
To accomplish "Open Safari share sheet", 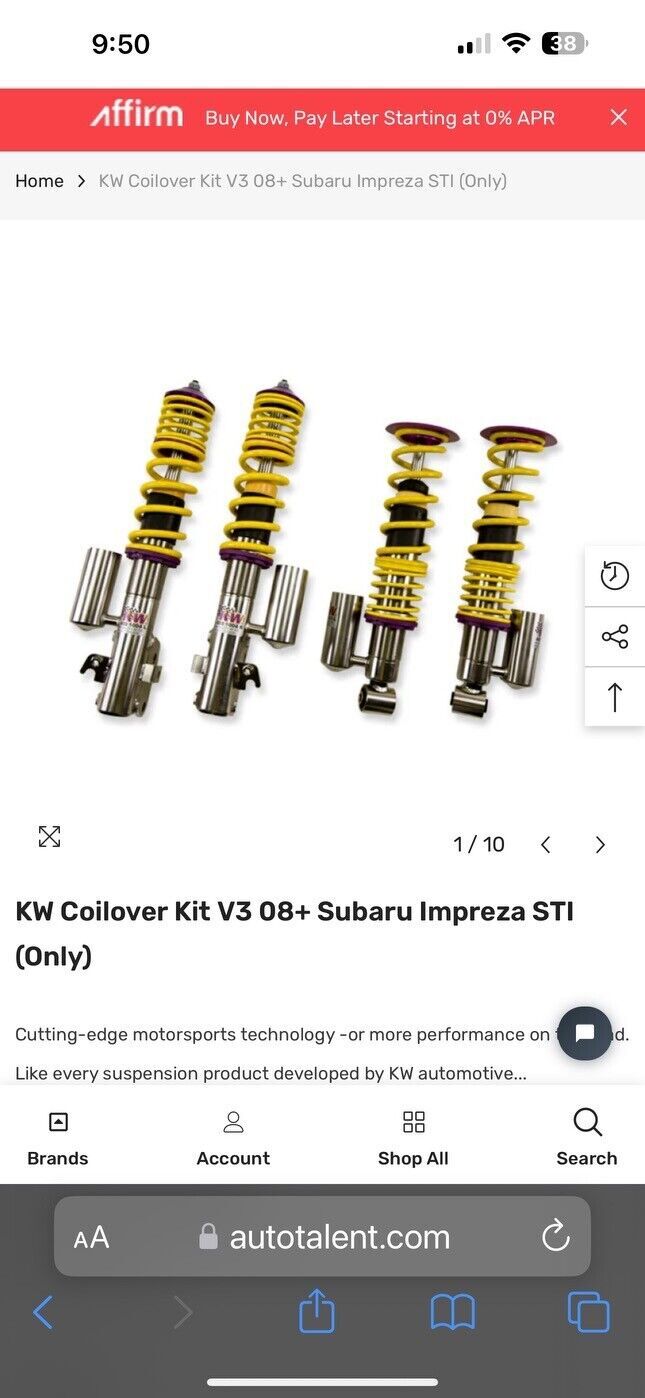I will 317,1311.
